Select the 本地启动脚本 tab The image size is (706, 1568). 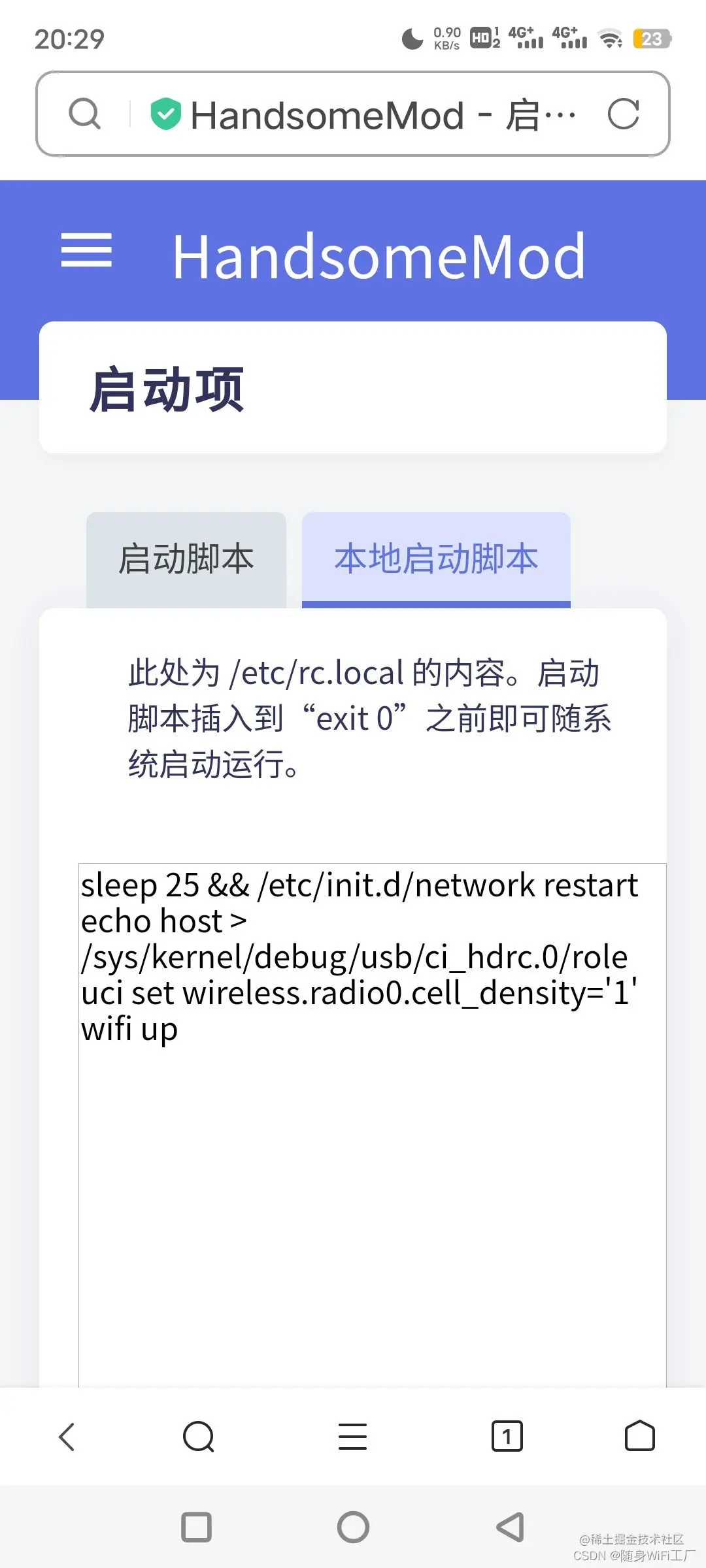click(436, 560)
